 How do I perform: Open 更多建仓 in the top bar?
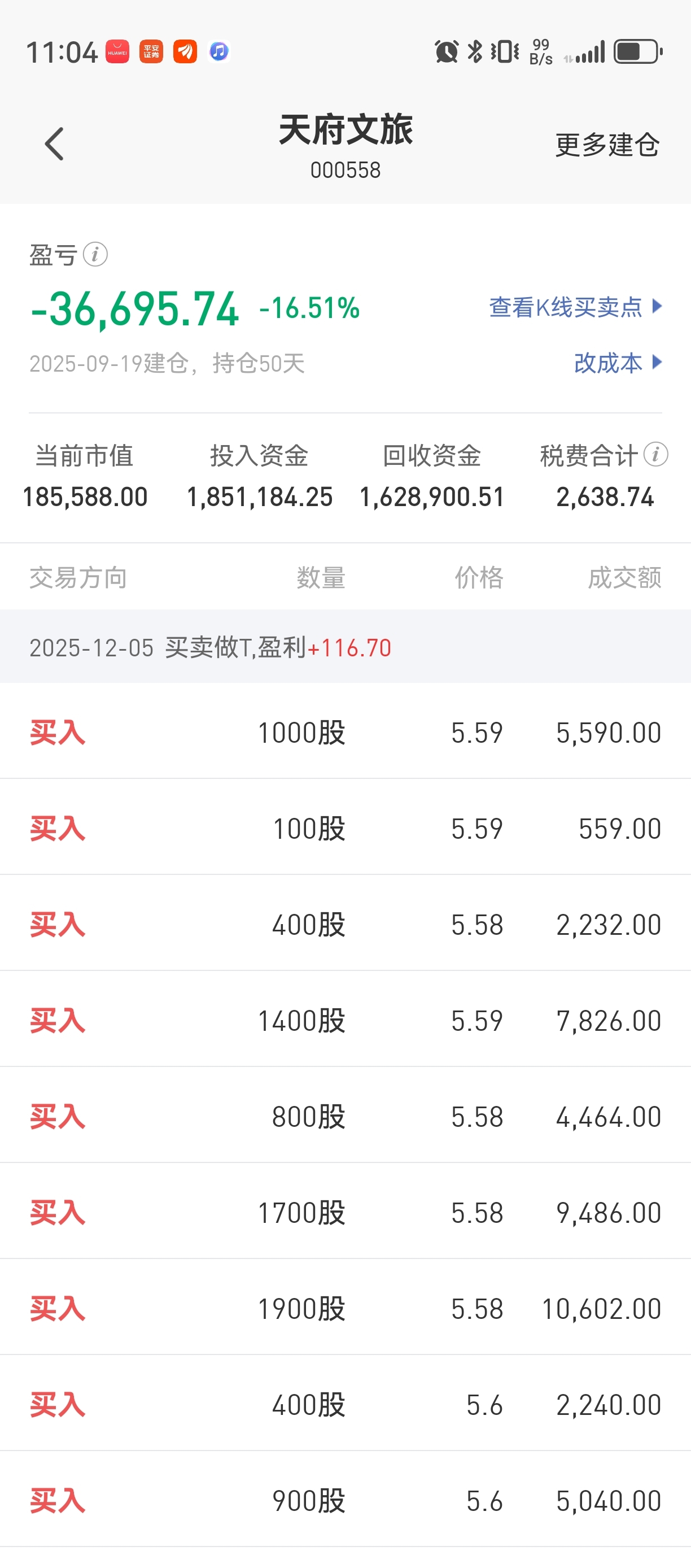click(x=606, y=145)
